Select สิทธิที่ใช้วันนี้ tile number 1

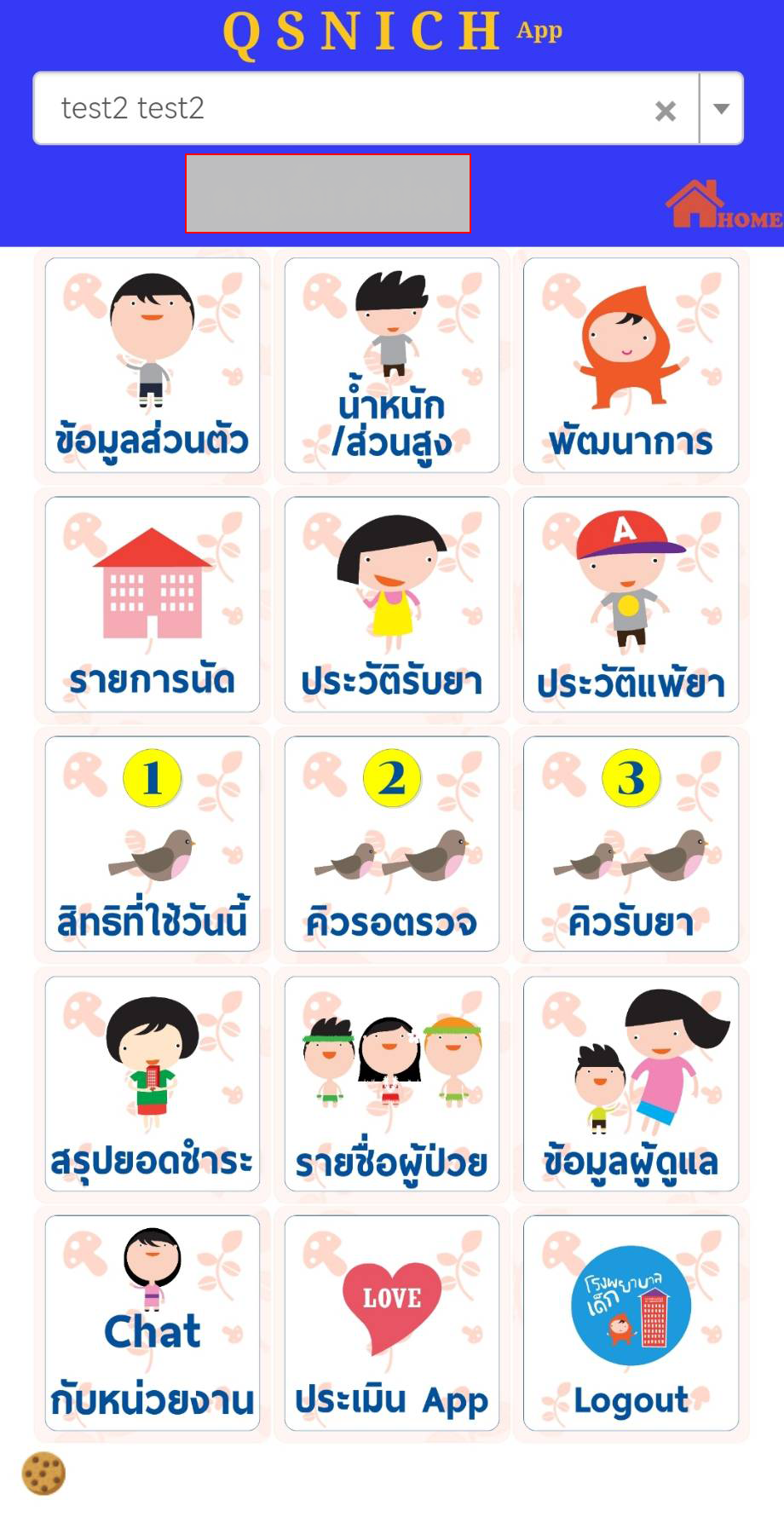click(153, 844)
